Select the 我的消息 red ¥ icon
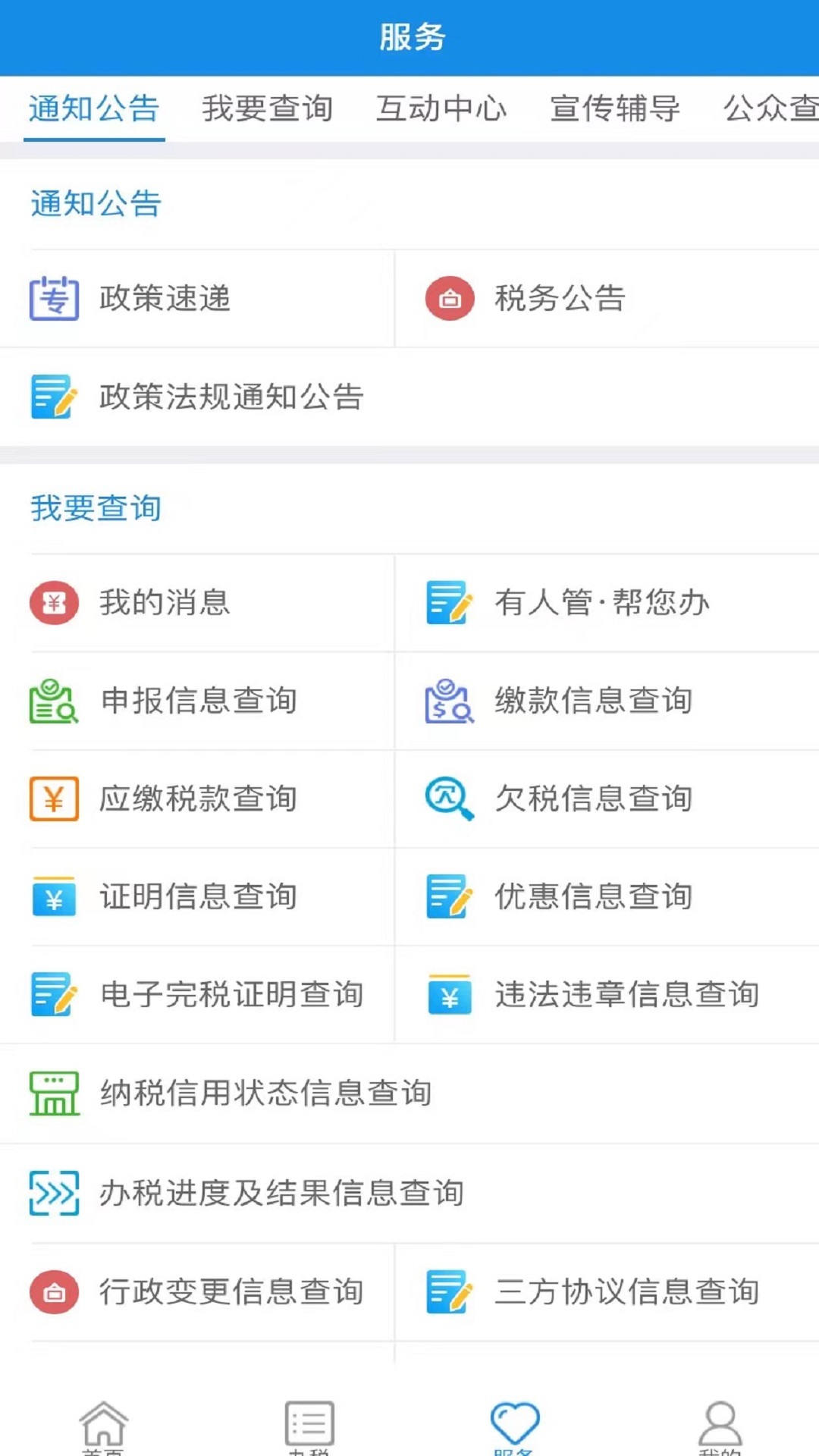 53,603
